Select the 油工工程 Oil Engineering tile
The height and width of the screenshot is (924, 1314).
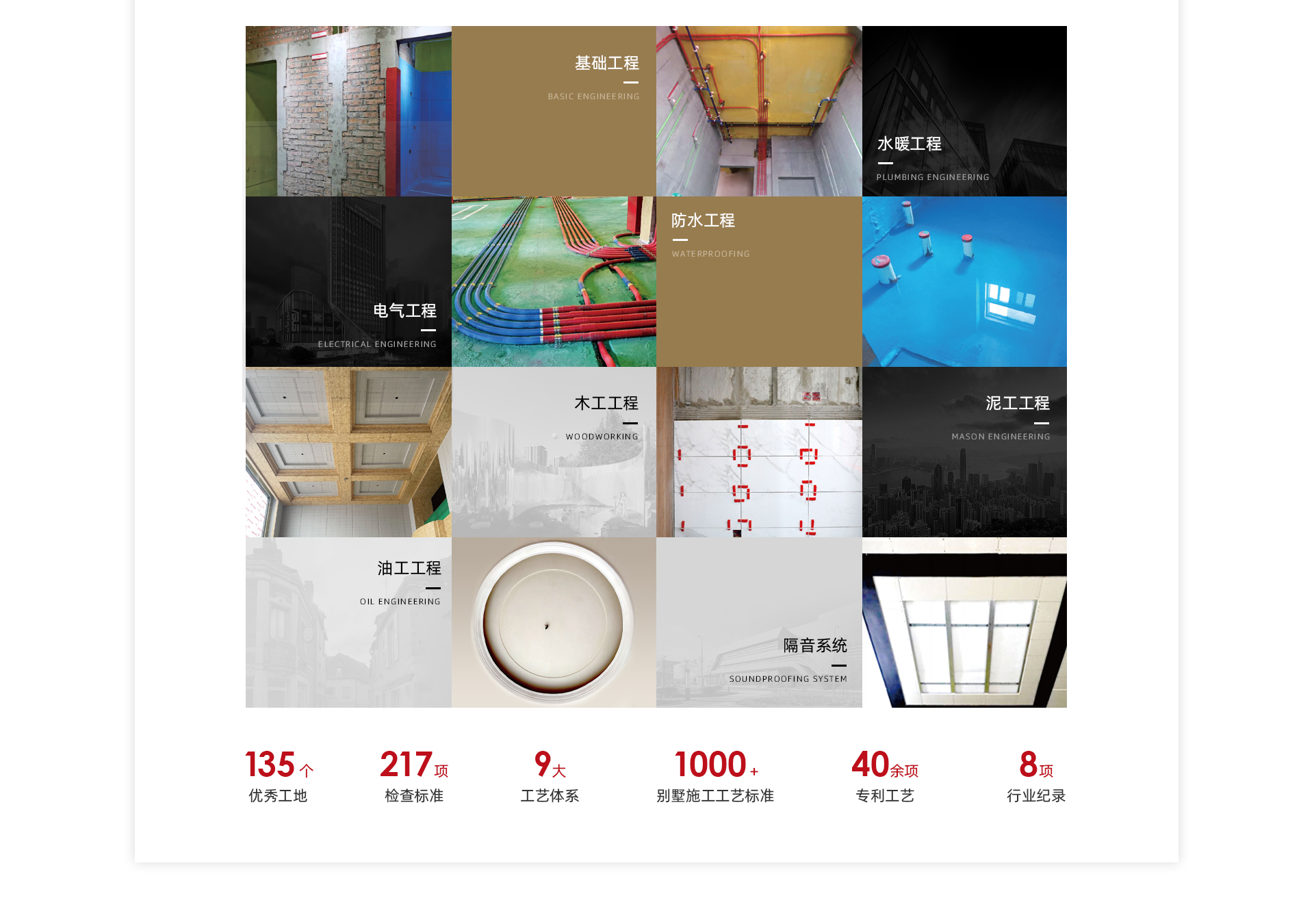tap(348, 622)
